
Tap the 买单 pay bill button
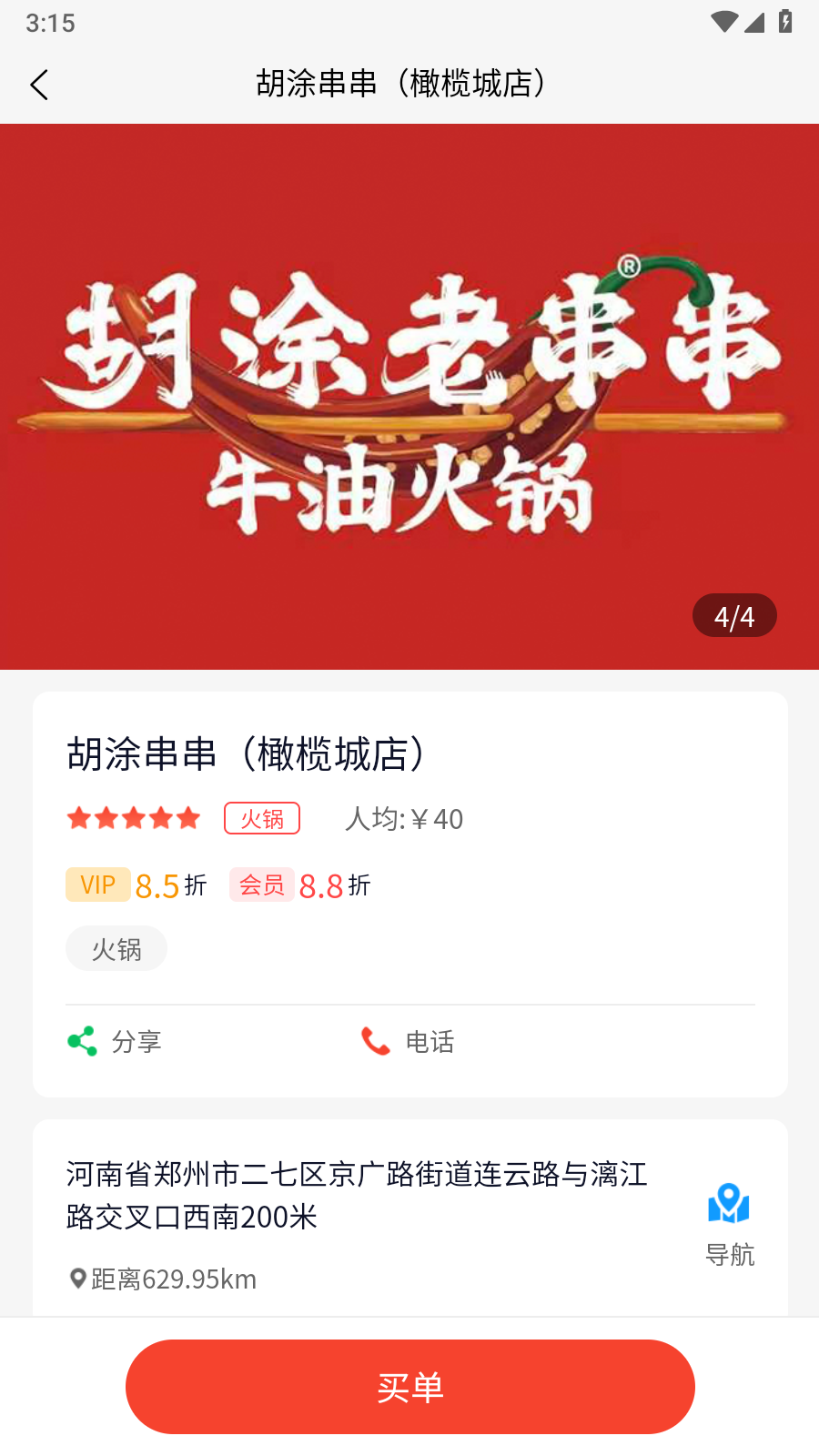click(x=409, y=1387)
